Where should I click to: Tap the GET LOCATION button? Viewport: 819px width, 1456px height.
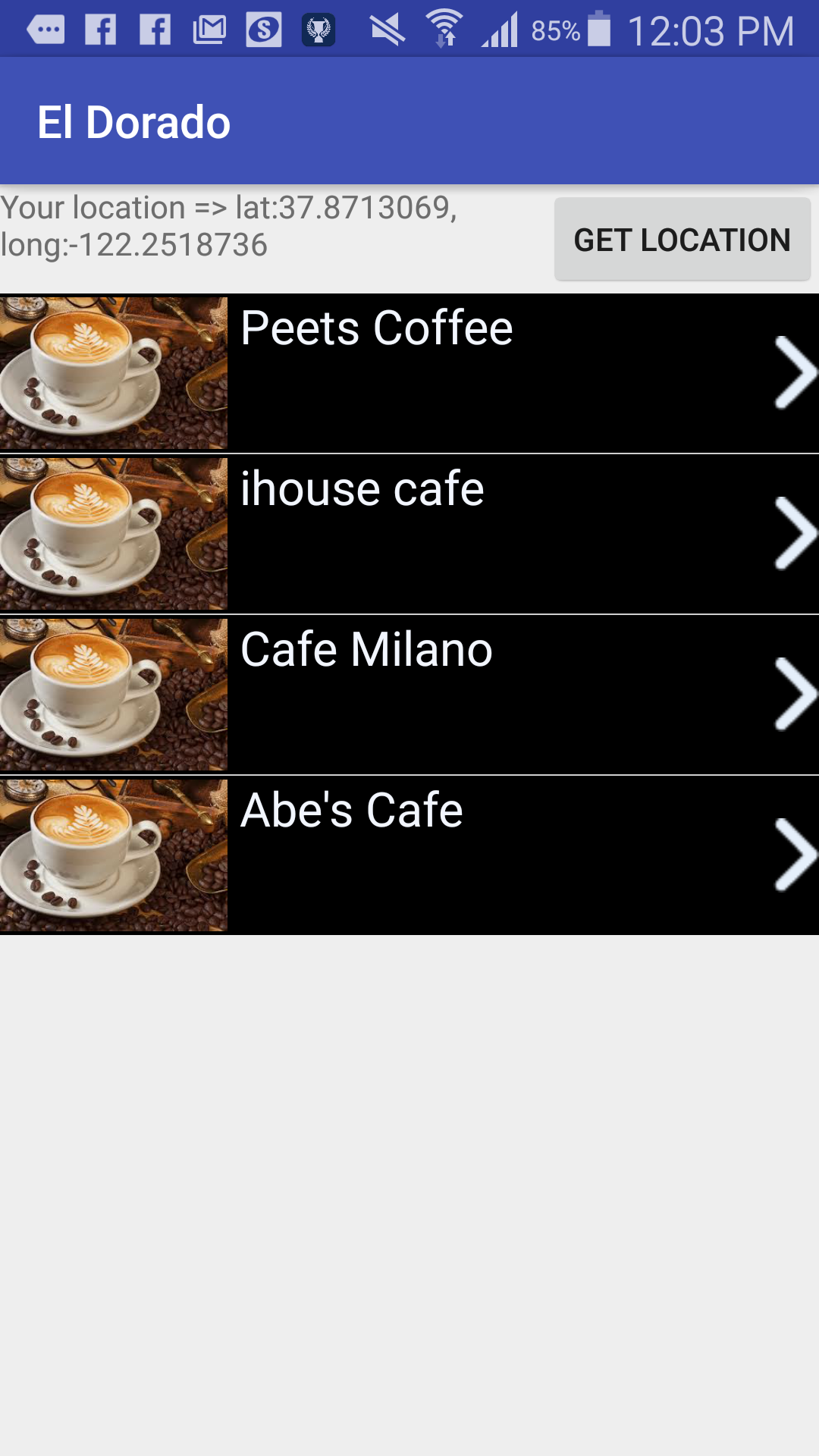pos(682,240)
